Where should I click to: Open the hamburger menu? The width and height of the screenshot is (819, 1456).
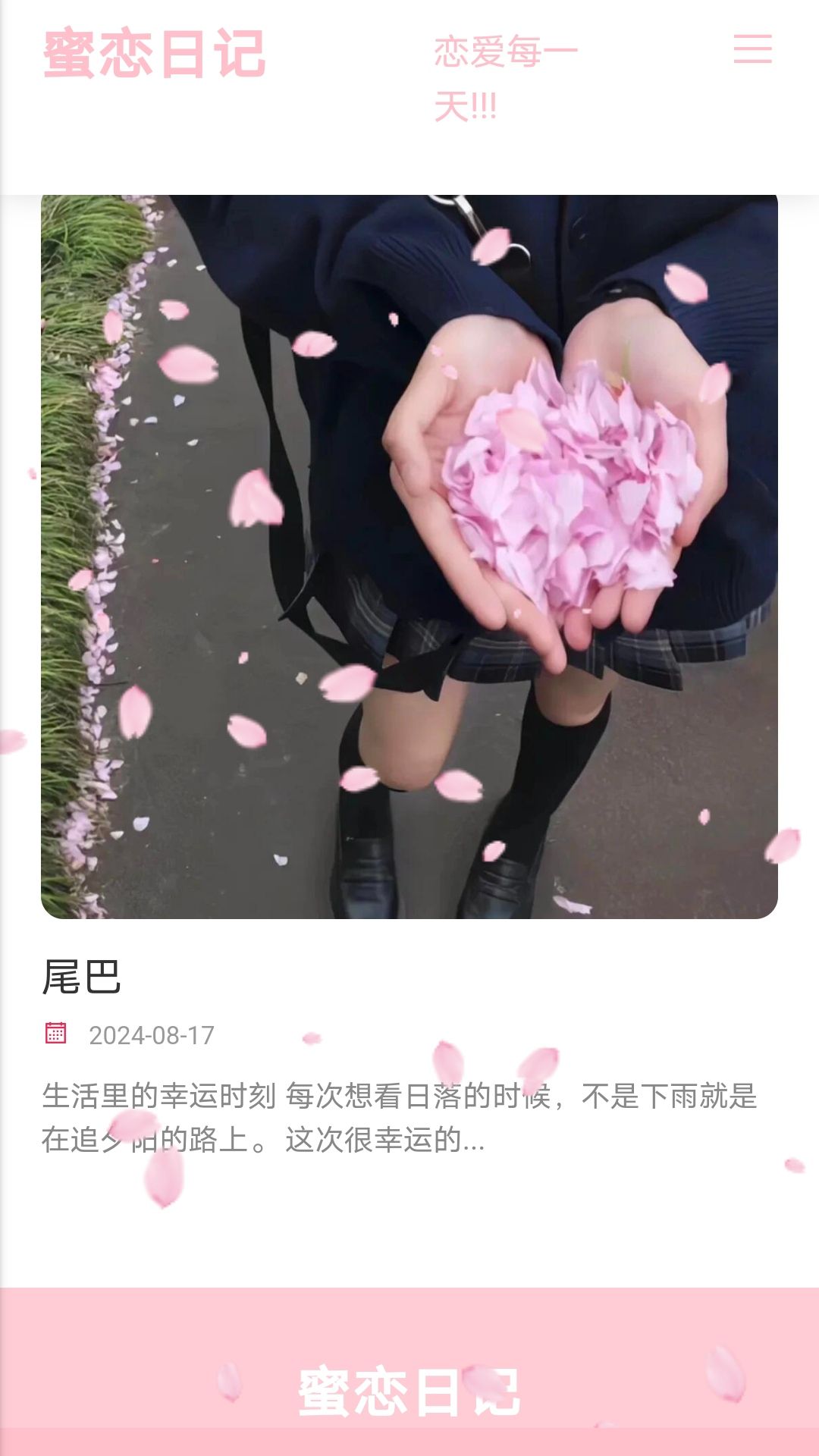[x=752, y=49]
